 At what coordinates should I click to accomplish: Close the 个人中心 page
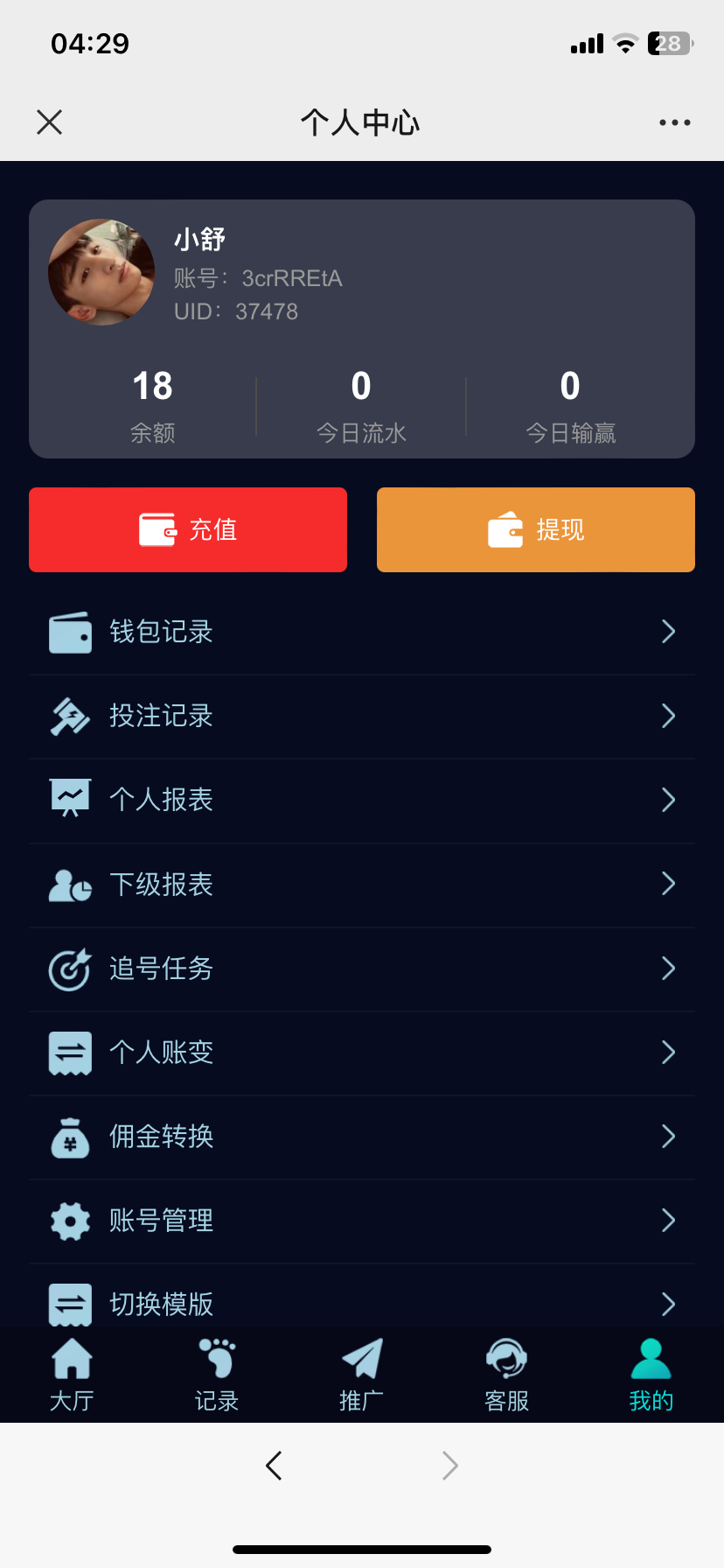[x=50, y=122]
